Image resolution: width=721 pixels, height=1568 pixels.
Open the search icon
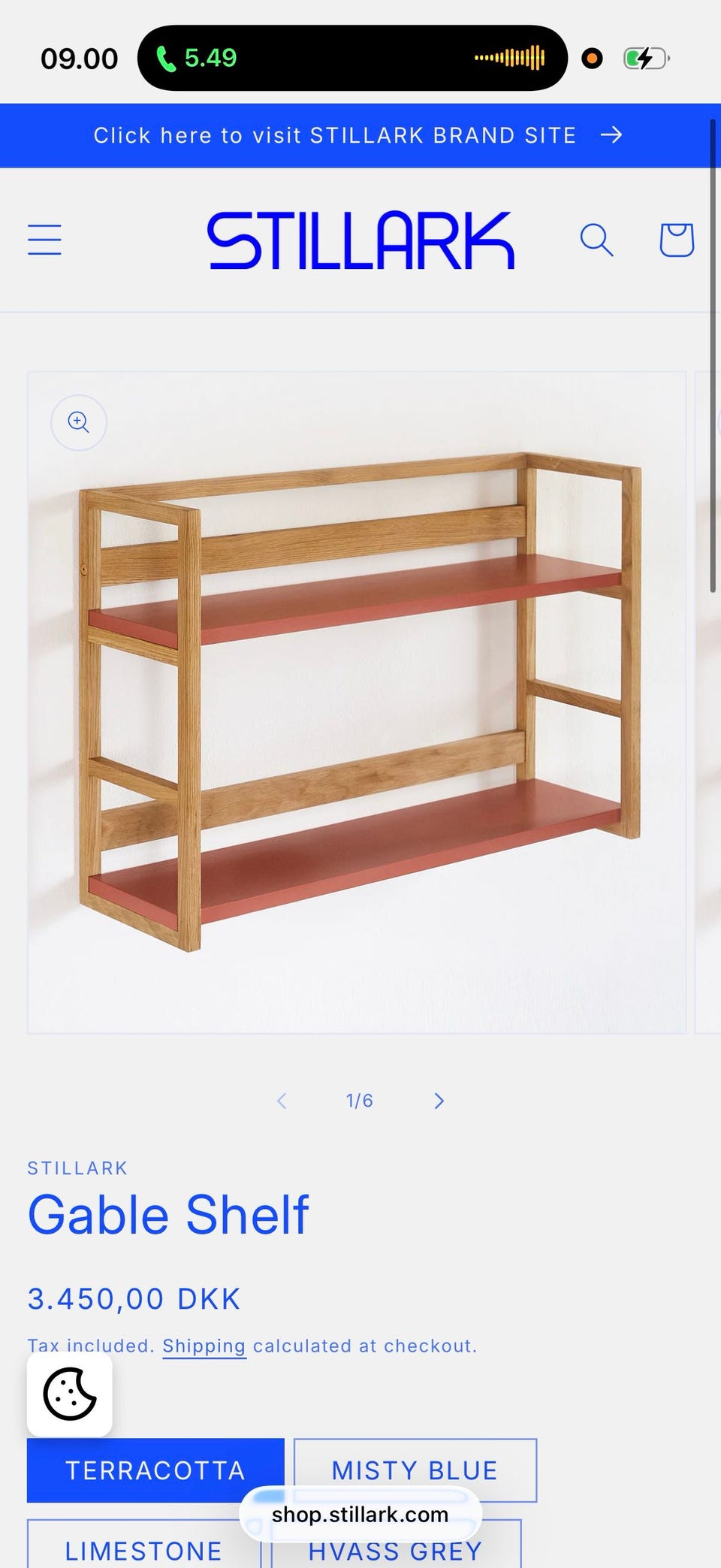pos(596,240)
